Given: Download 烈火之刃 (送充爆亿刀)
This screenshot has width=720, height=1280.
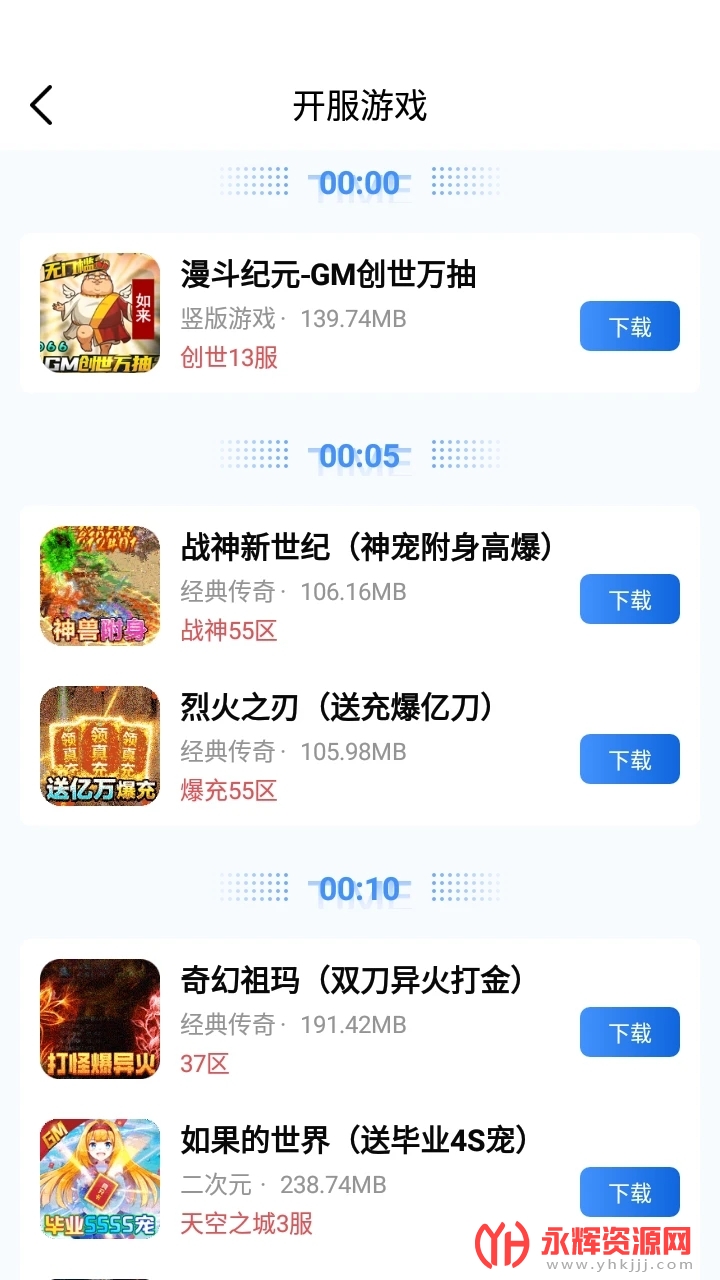Looking at the screenshot, I should [x=629, y=759].
